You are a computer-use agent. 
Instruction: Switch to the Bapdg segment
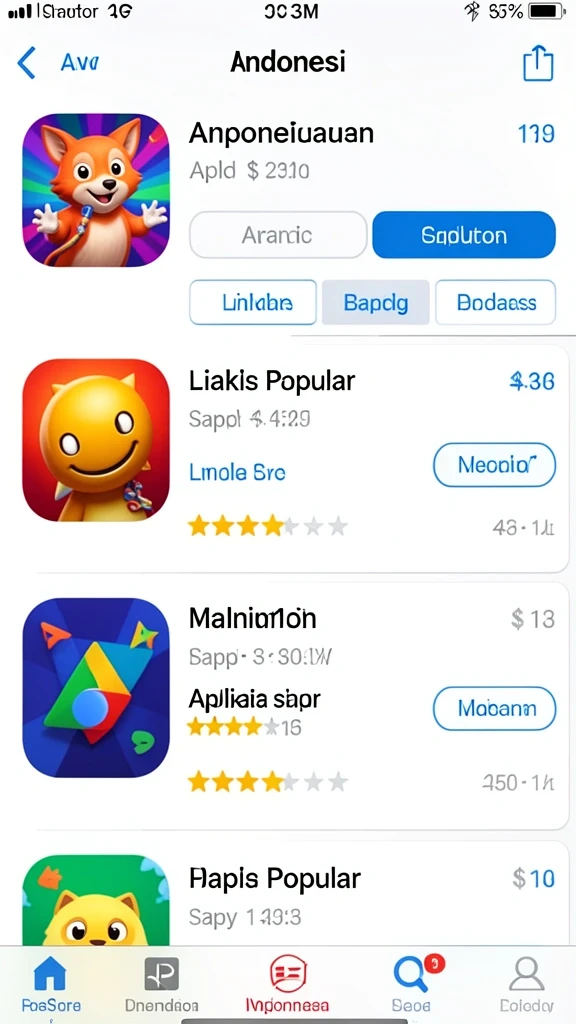376,302
